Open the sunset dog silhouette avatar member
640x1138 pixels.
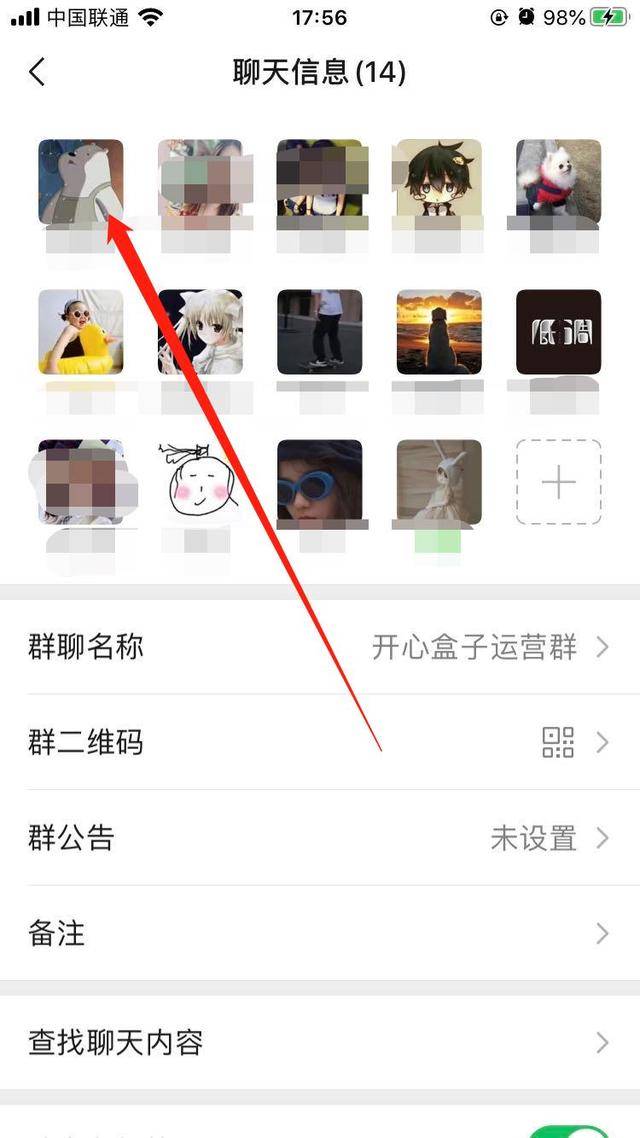point(439,332)
